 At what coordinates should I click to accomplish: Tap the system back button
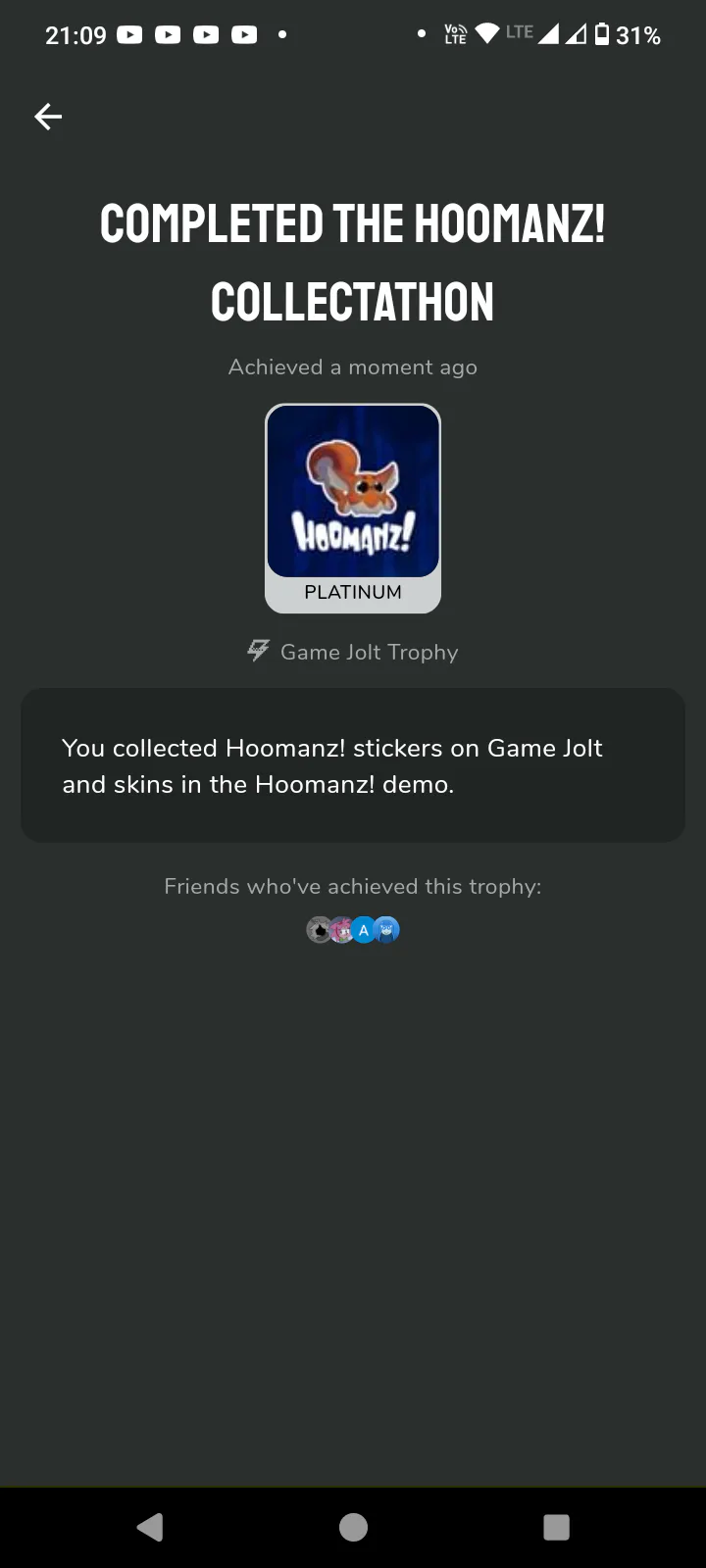pyautogui.click(x=150, y=1527)
